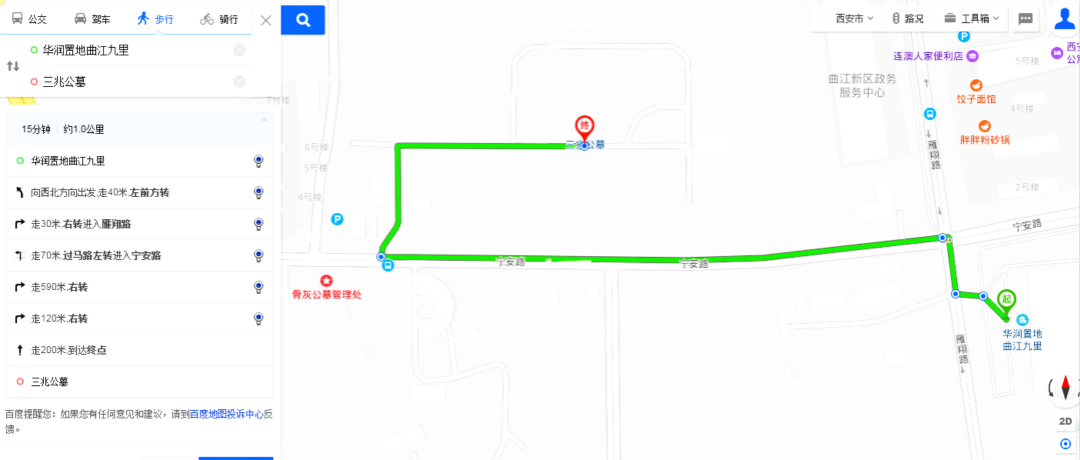Toggle the 路况 traffic layer
1080x460 pixels.
click(908, 18)
